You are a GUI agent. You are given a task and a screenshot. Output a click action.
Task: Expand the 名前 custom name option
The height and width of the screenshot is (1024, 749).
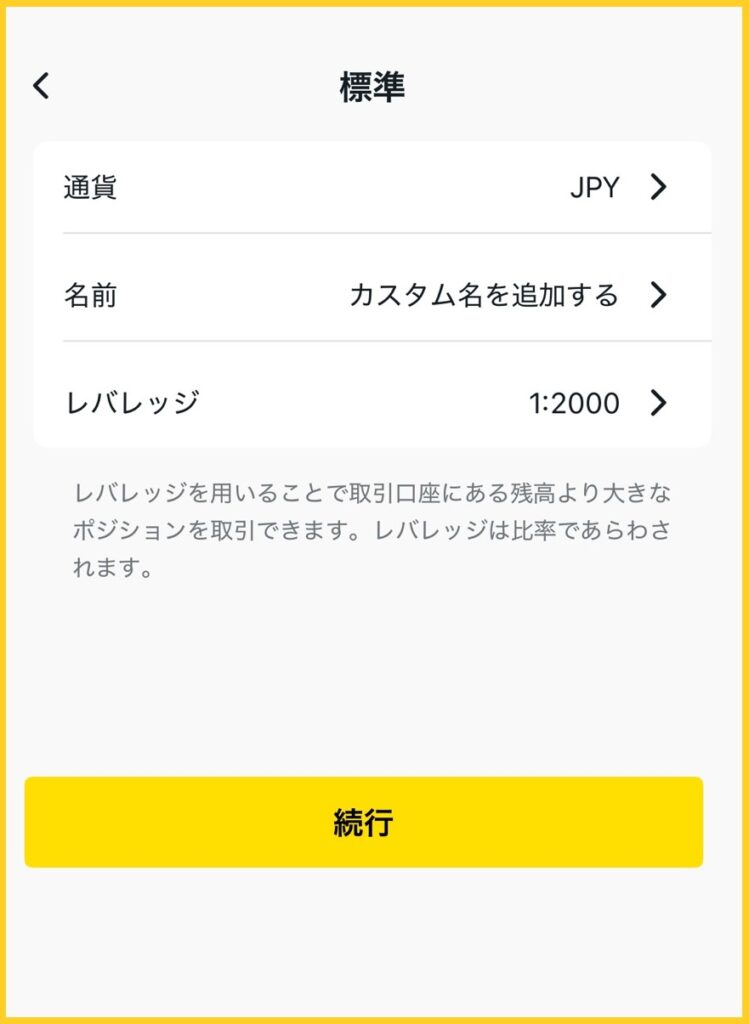click(375, 295)
